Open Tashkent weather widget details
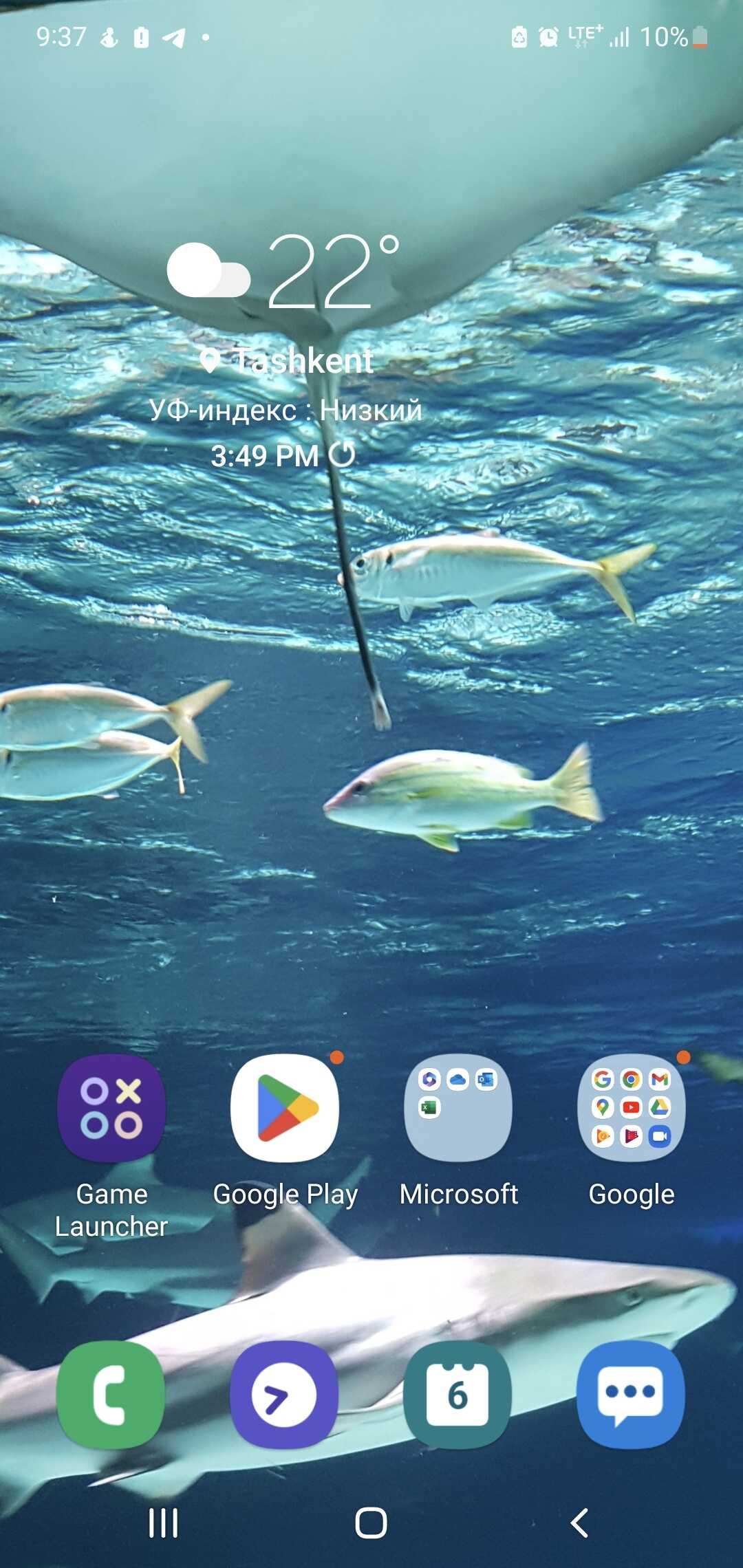Screen dimensions: 743x1568 coord(303,360)
